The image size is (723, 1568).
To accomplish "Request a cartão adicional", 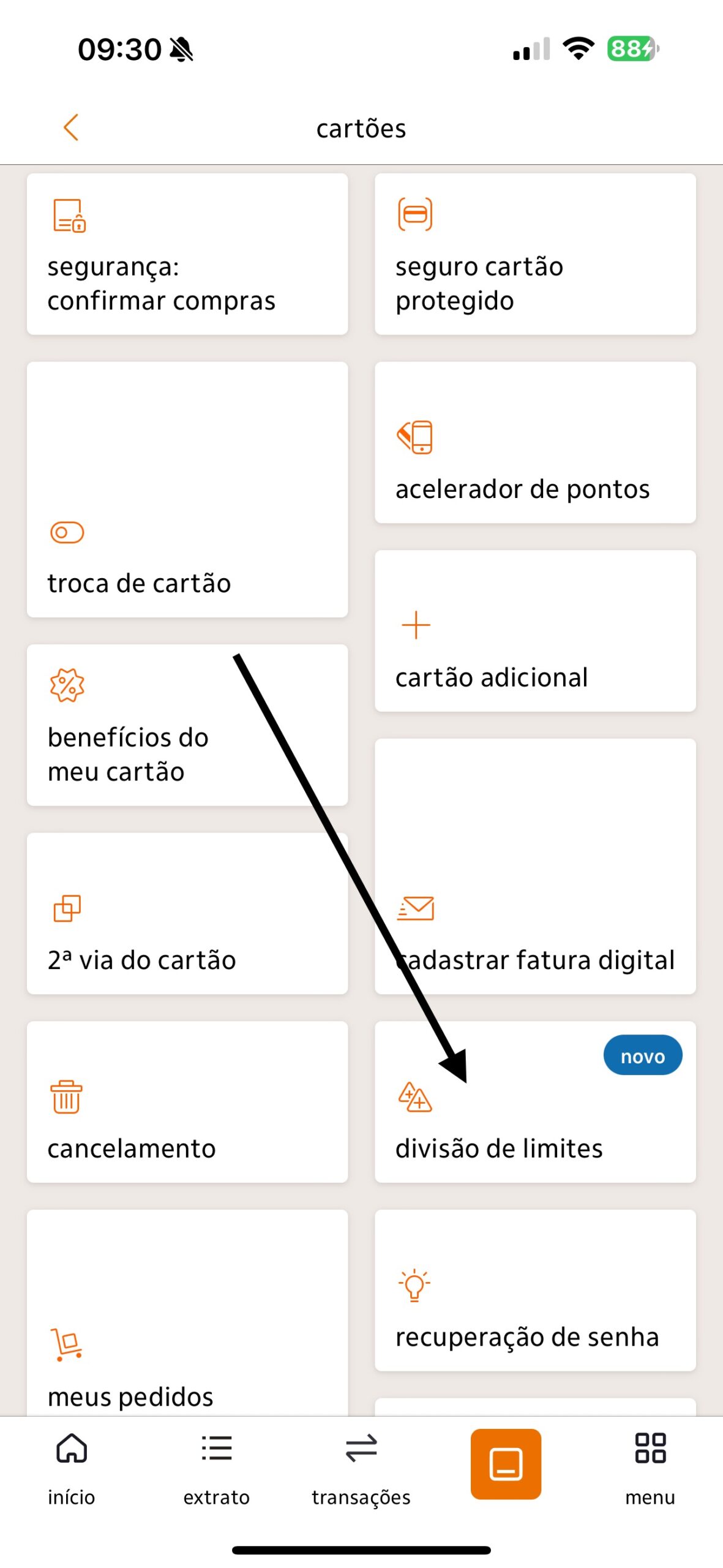I will [535, 631].
